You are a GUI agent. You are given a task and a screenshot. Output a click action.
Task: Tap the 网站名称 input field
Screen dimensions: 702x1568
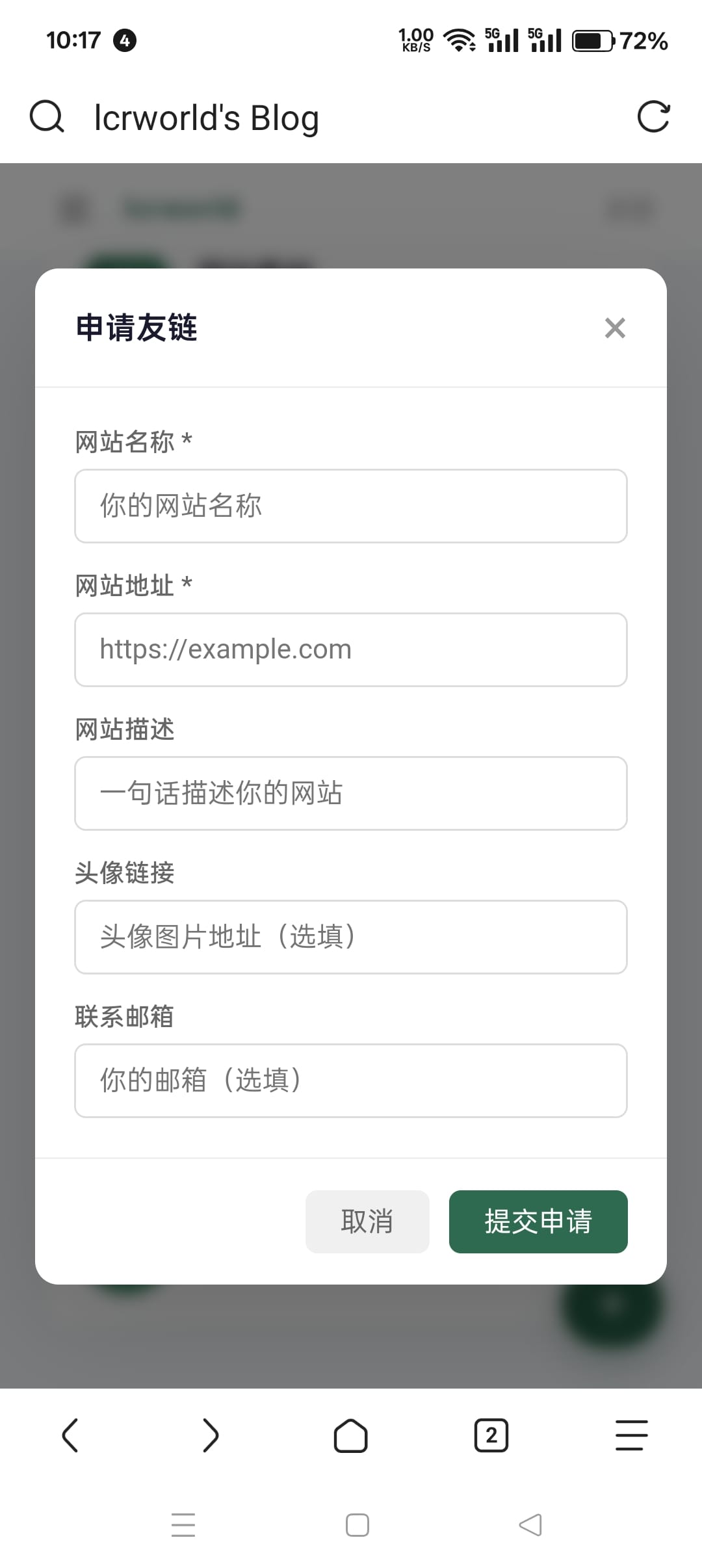[351, 506]
